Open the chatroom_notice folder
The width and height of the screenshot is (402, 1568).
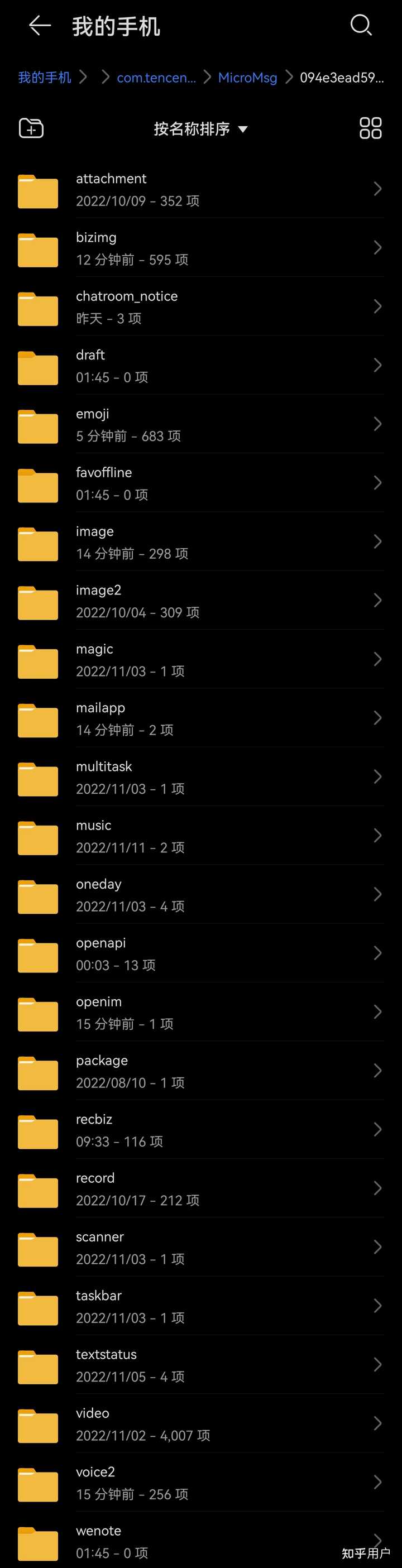tap(201, 307)
